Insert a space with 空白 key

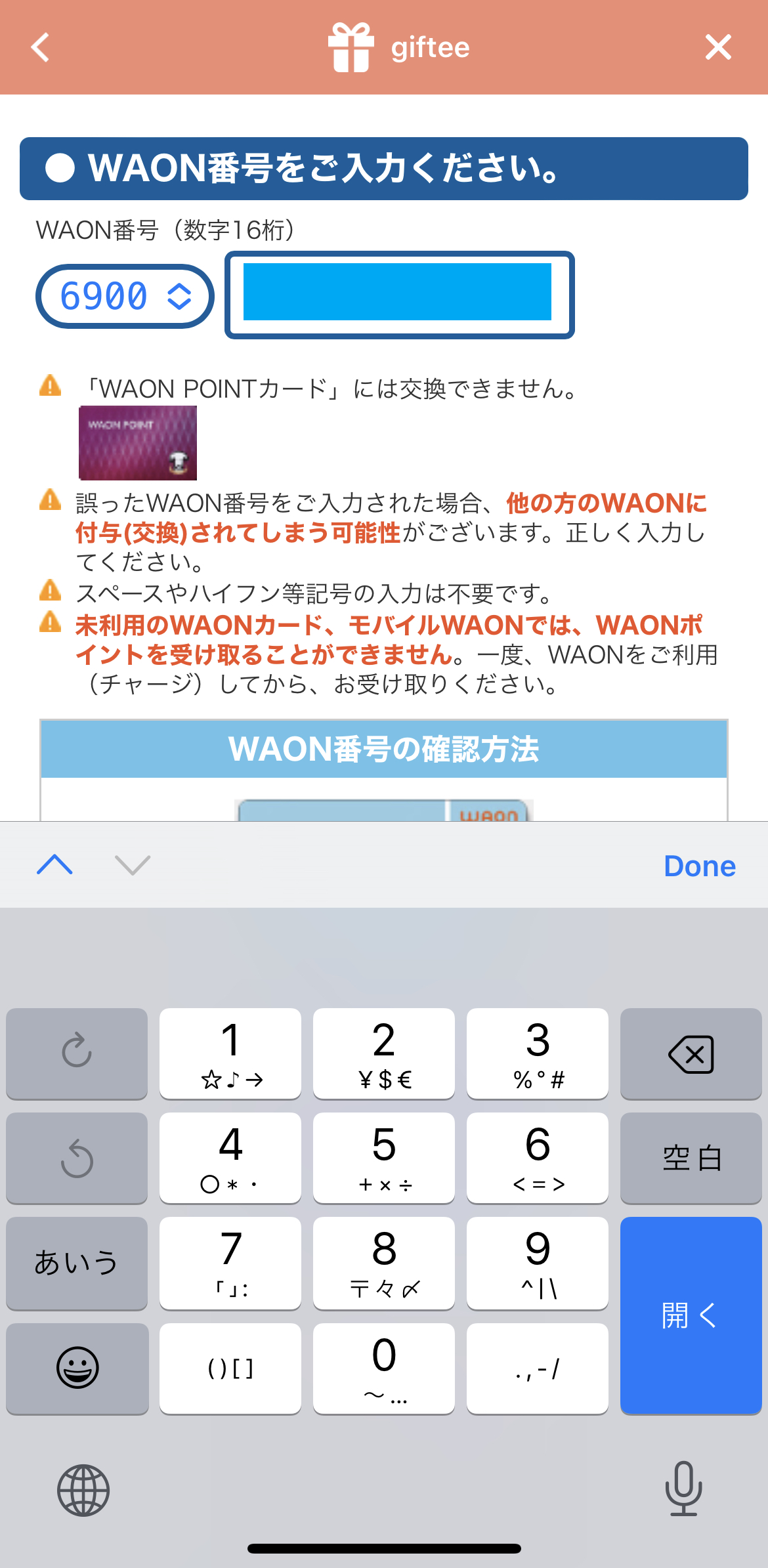coord(691,1157)
